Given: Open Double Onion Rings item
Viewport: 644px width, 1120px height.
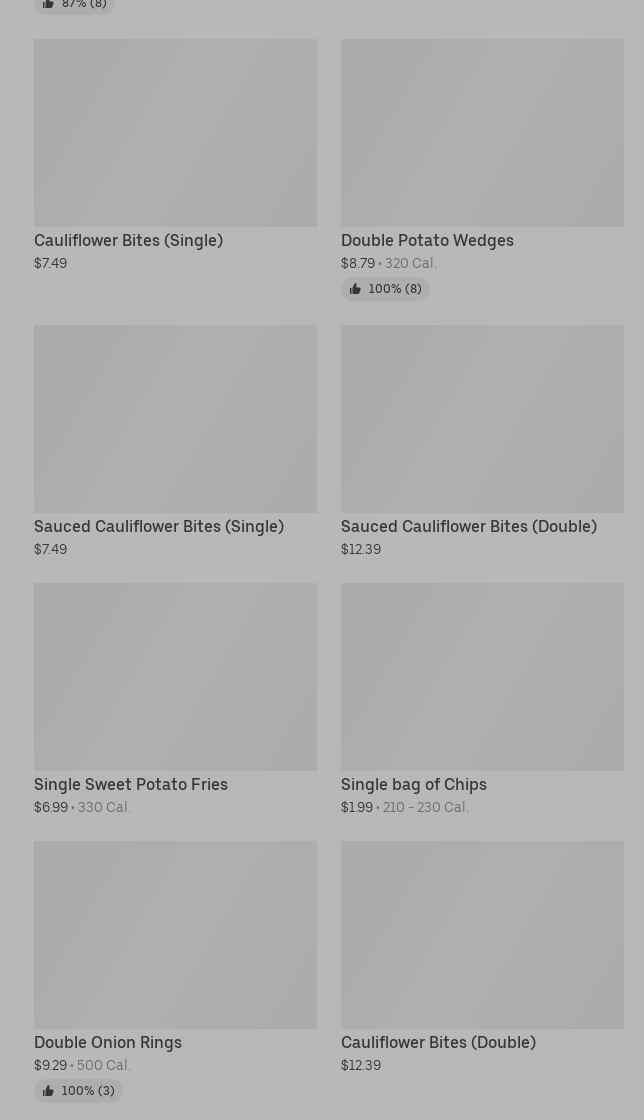Looking at the screenshot, I should pos(176,971).
